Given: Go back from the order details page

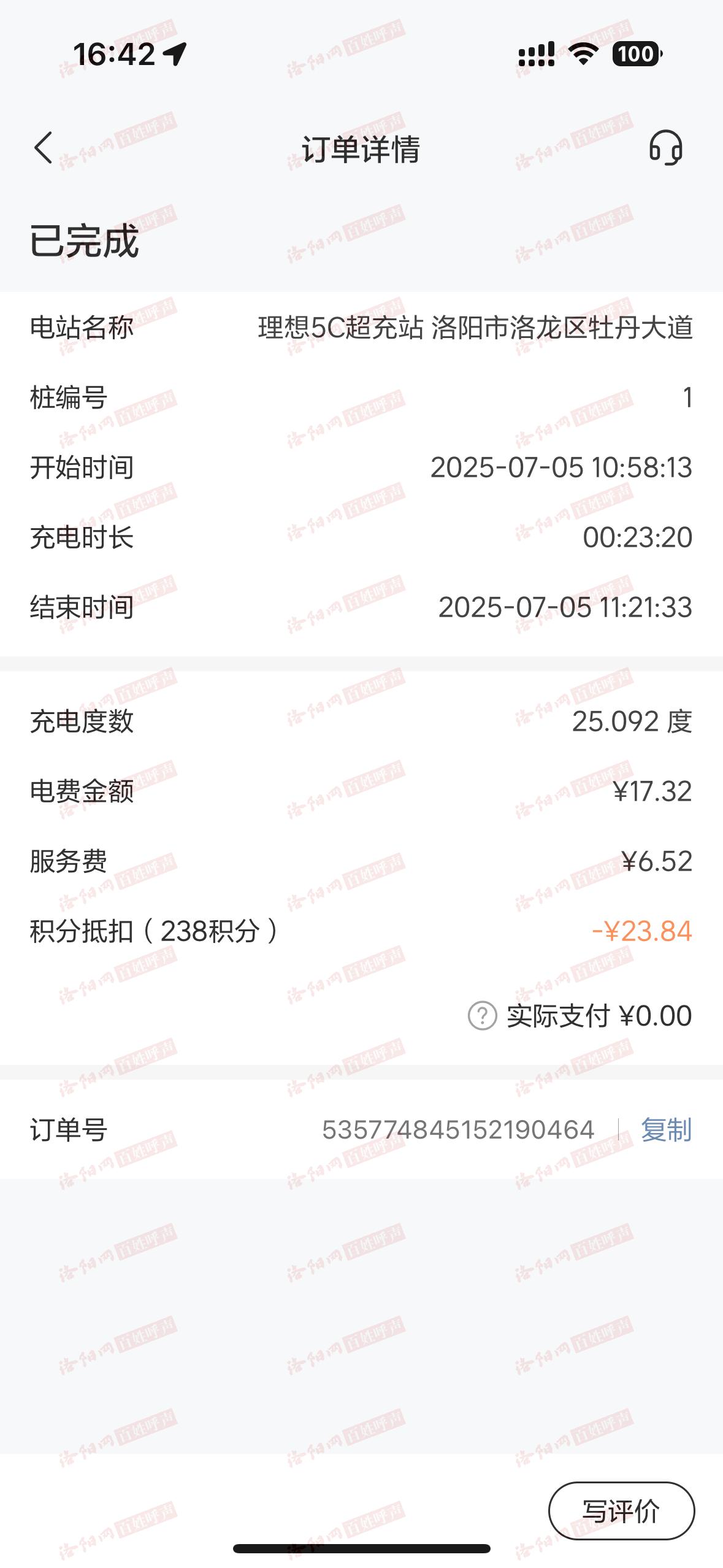Looking at the screenshot, I should [x=43, y=148].
